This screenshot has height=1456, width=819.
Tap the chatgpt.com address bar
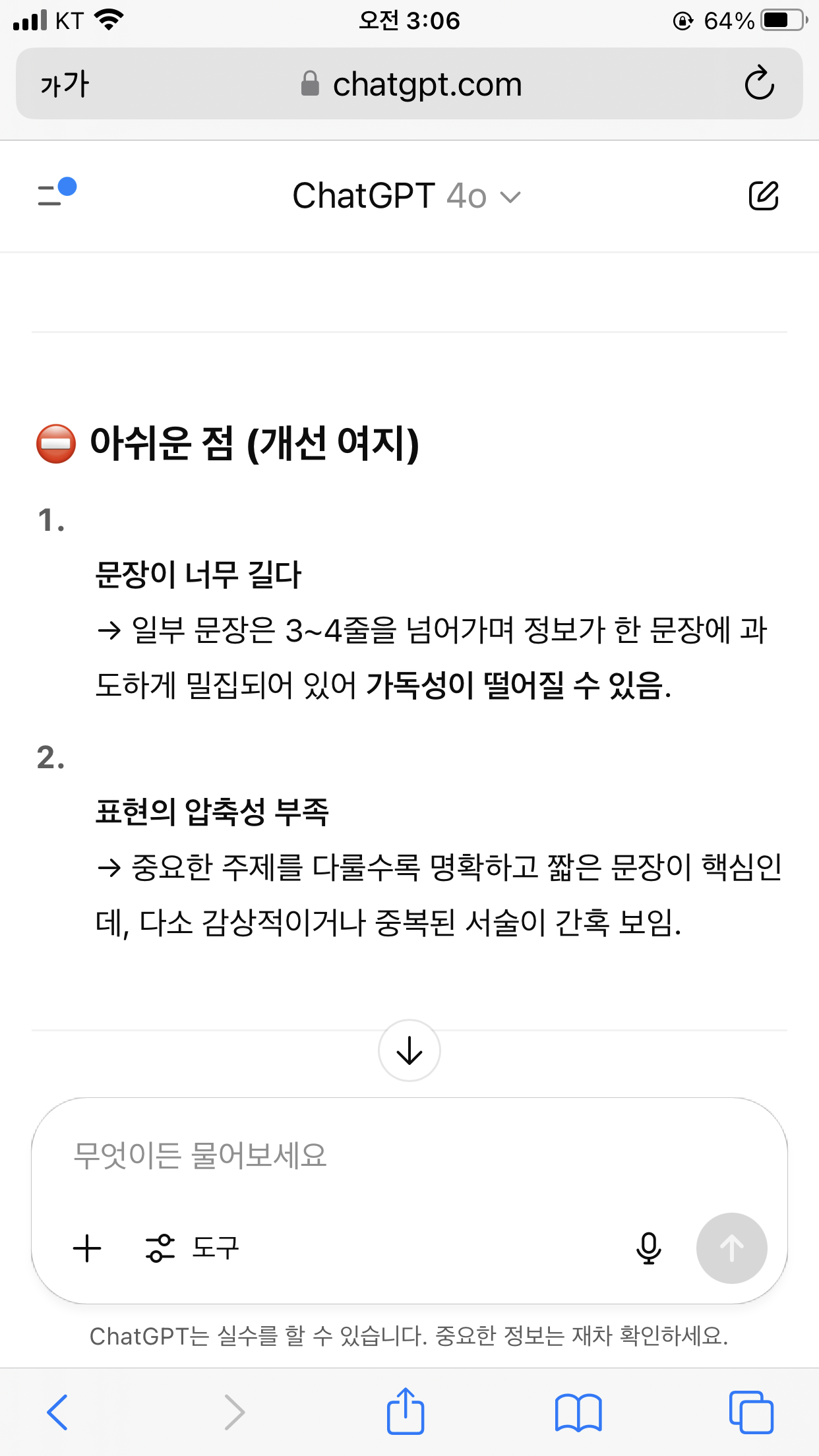click(x=409, y=83)
